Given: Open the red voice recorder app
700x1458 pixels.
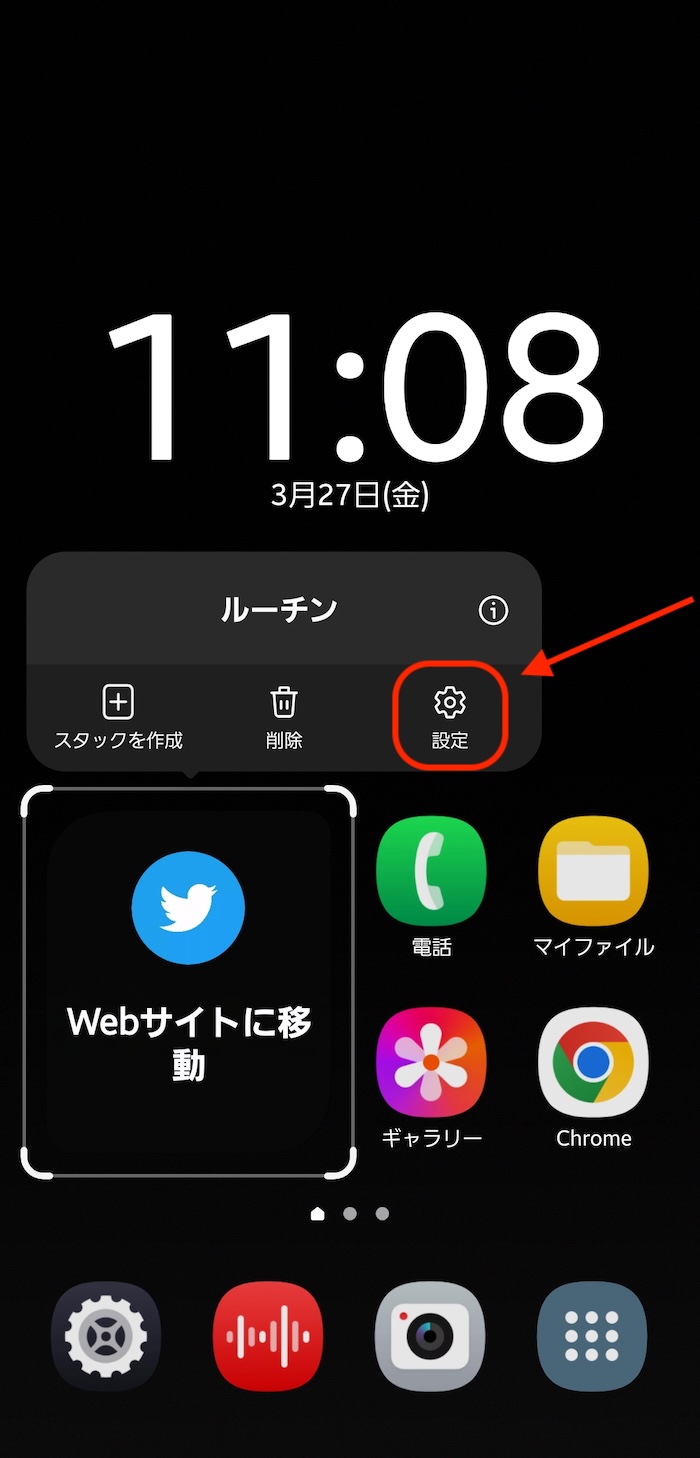Looking at the screenshot, I should [x=268, y=1336].
